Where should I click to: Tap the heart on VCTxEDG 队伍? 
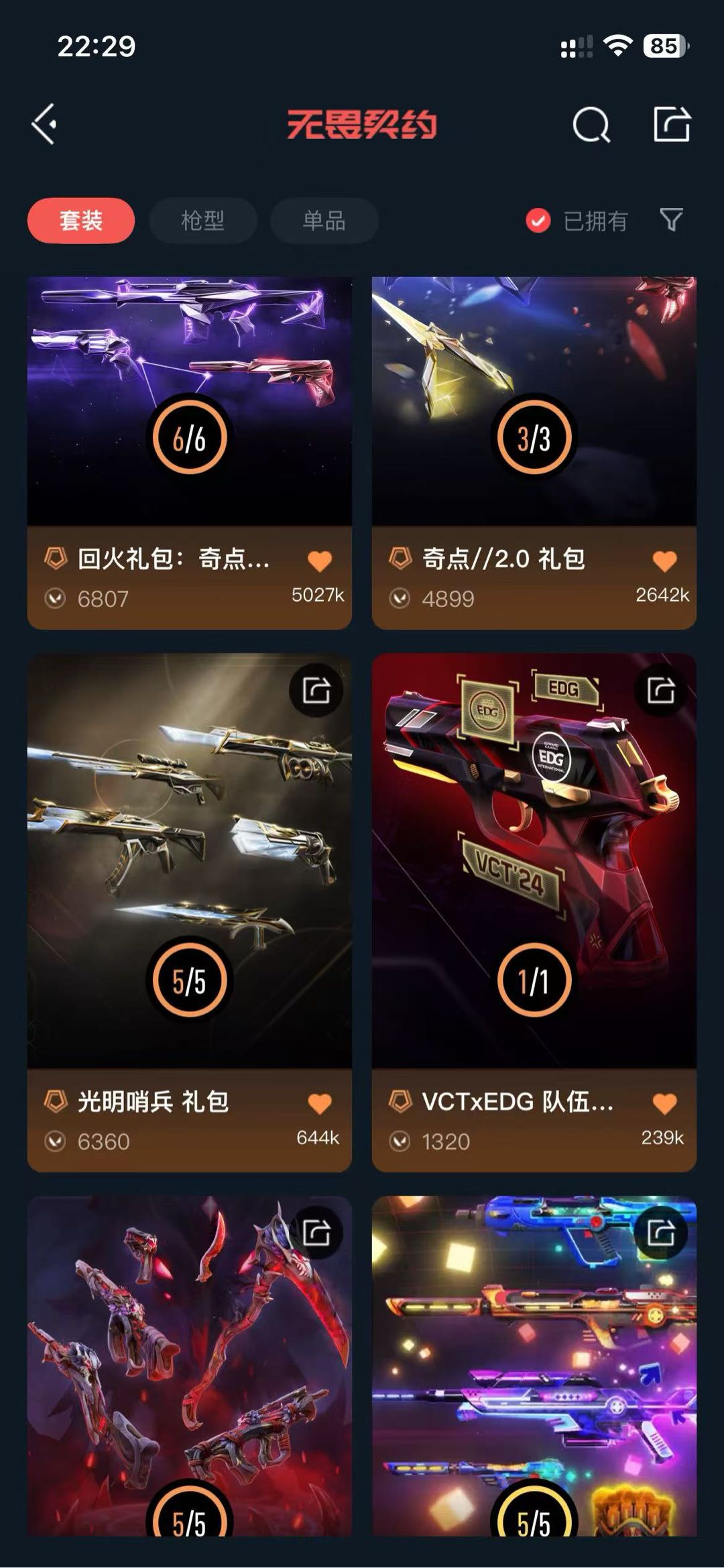664,1103
